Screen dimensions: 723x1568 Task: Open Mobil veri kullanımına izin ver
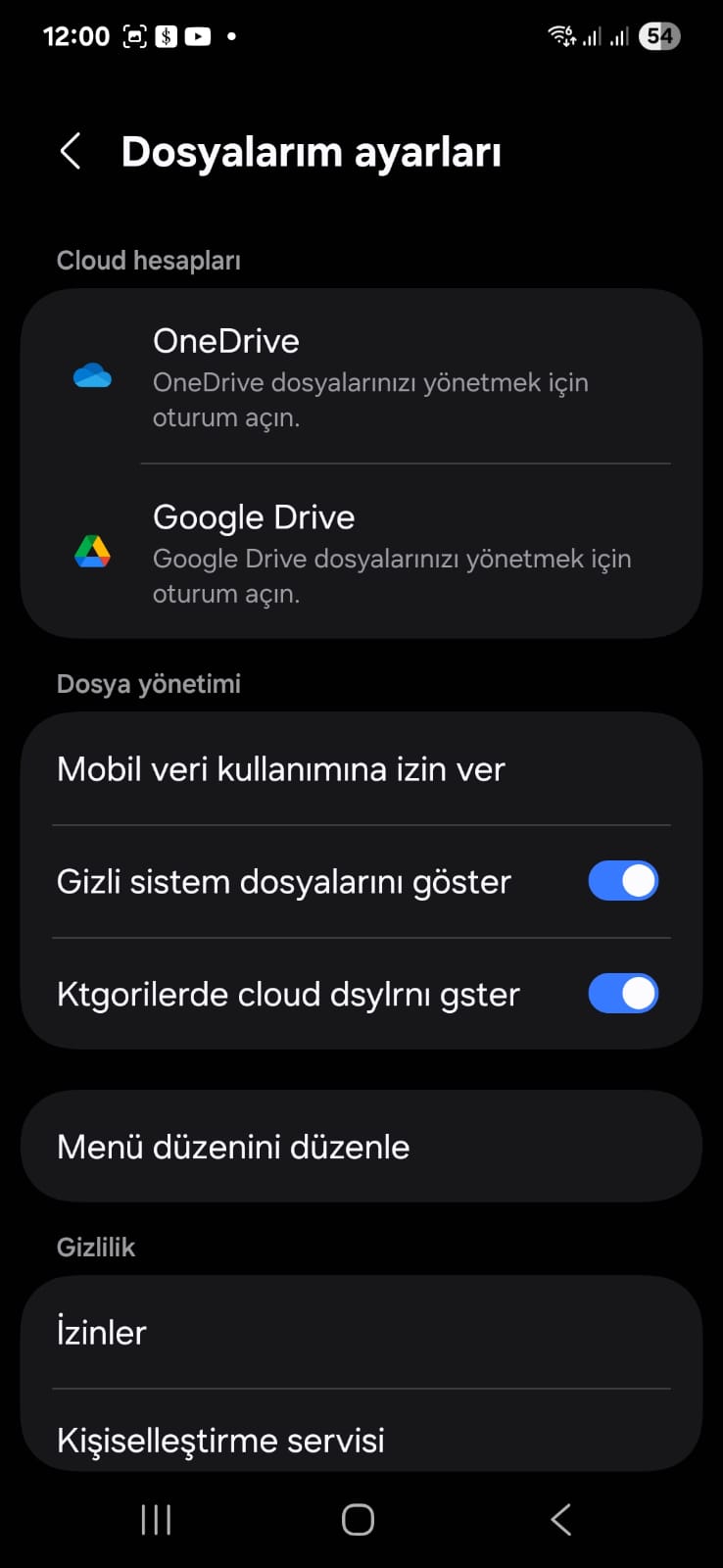click(361, 769)
